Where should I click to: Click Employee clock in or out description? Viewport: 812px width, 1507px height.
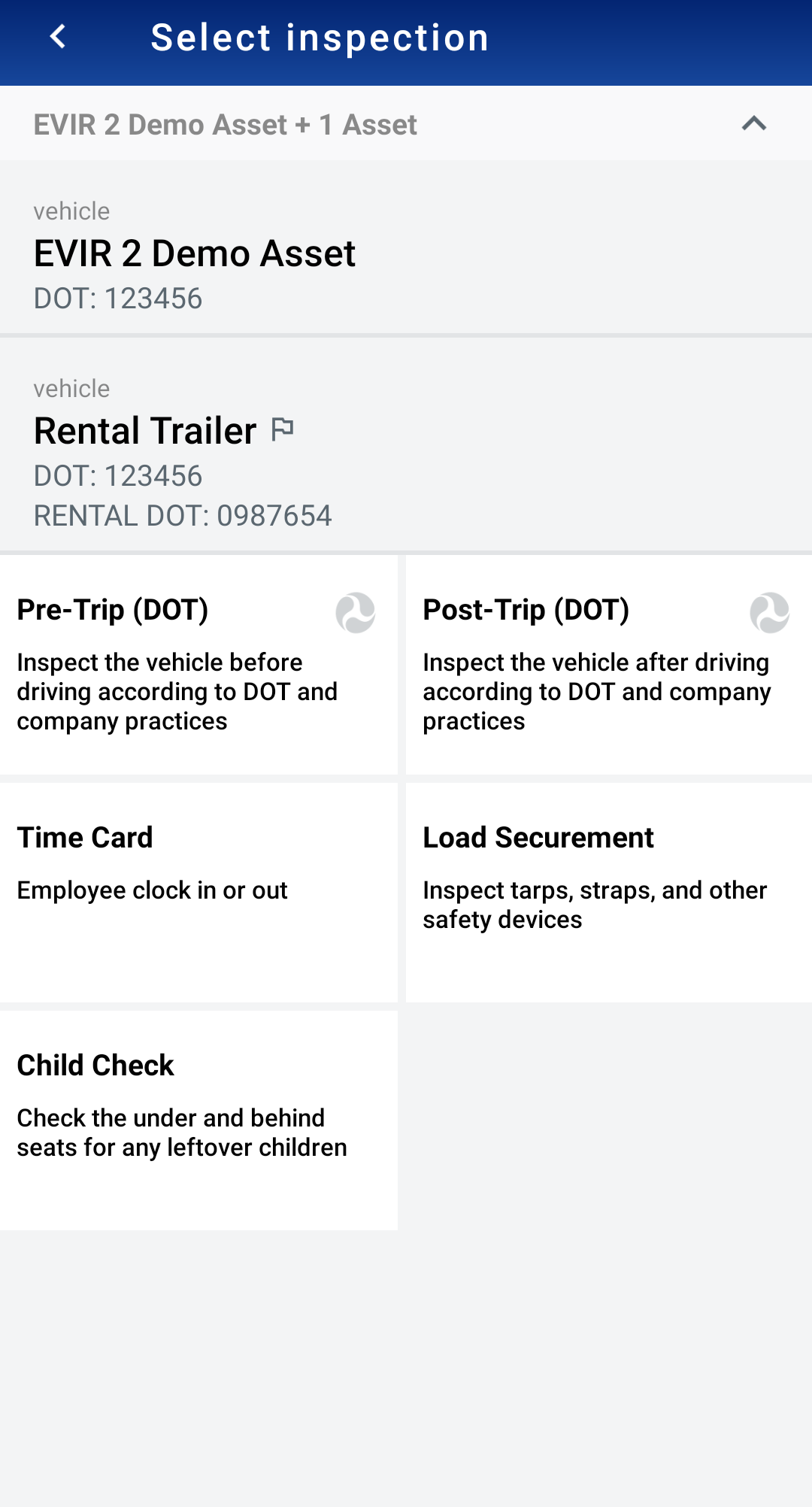[152, 890]
